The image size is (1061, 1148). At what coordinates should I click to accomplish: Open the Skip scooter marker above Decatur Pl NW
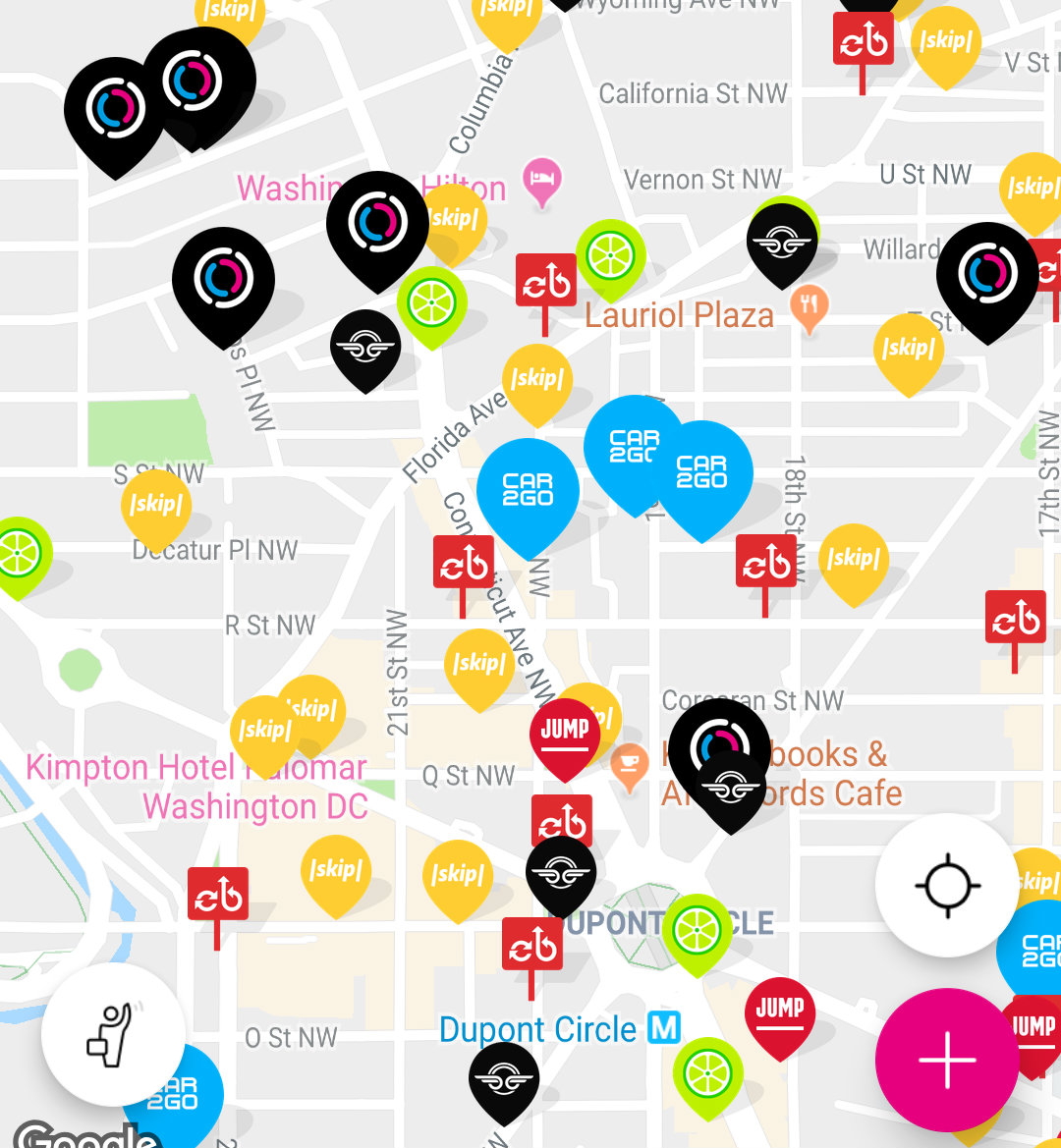click(x=156, y=505)
